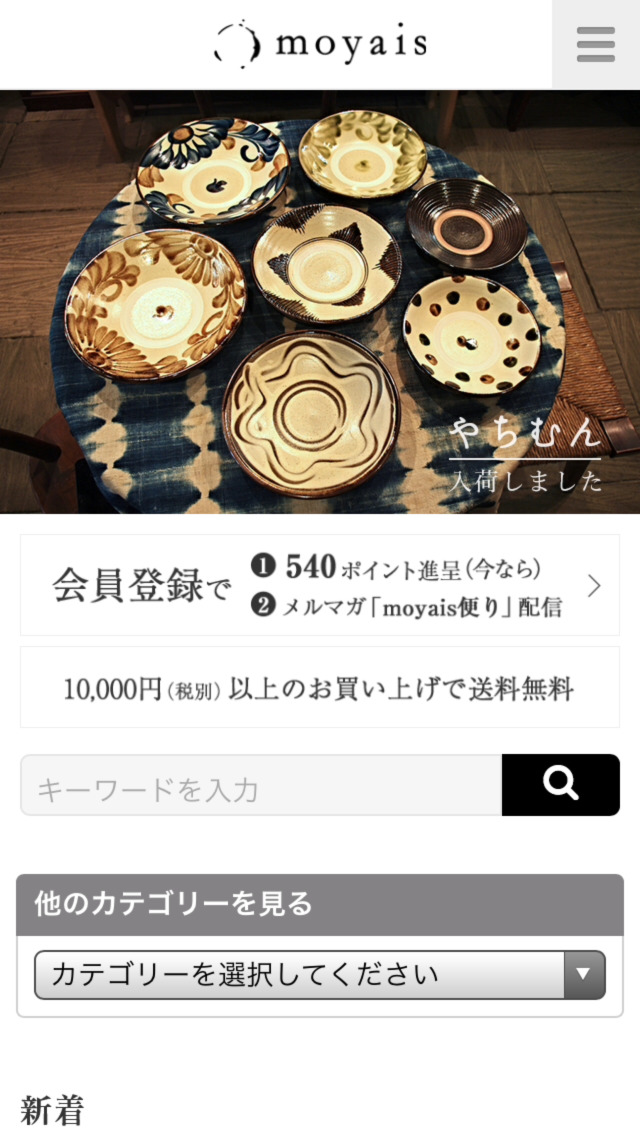Tap the black search magnifier button
The width and height of the screenshot is (640, 1136).
[560, 785]
